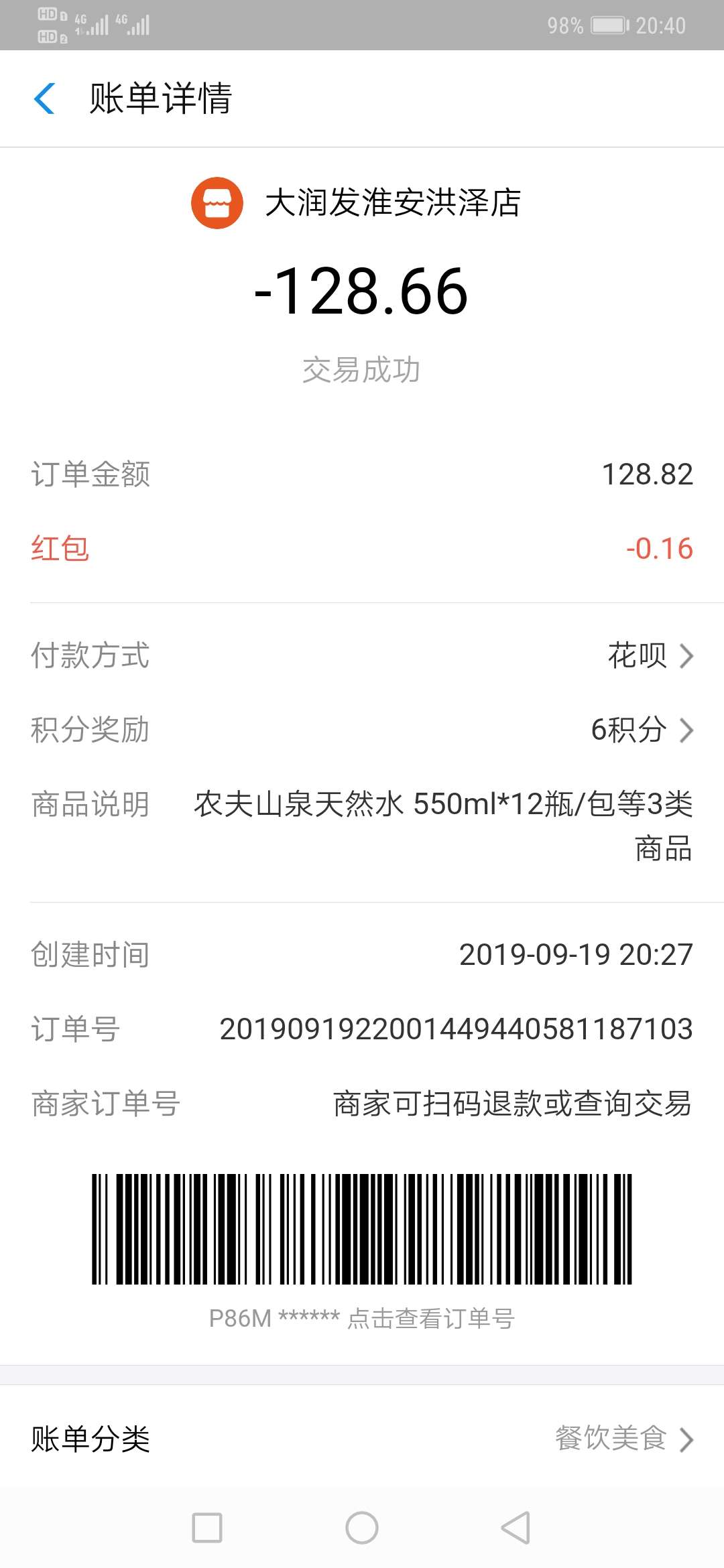Open the 积分奖励 6积分 row
The image size is (724, 1568).
click(362, 730)
